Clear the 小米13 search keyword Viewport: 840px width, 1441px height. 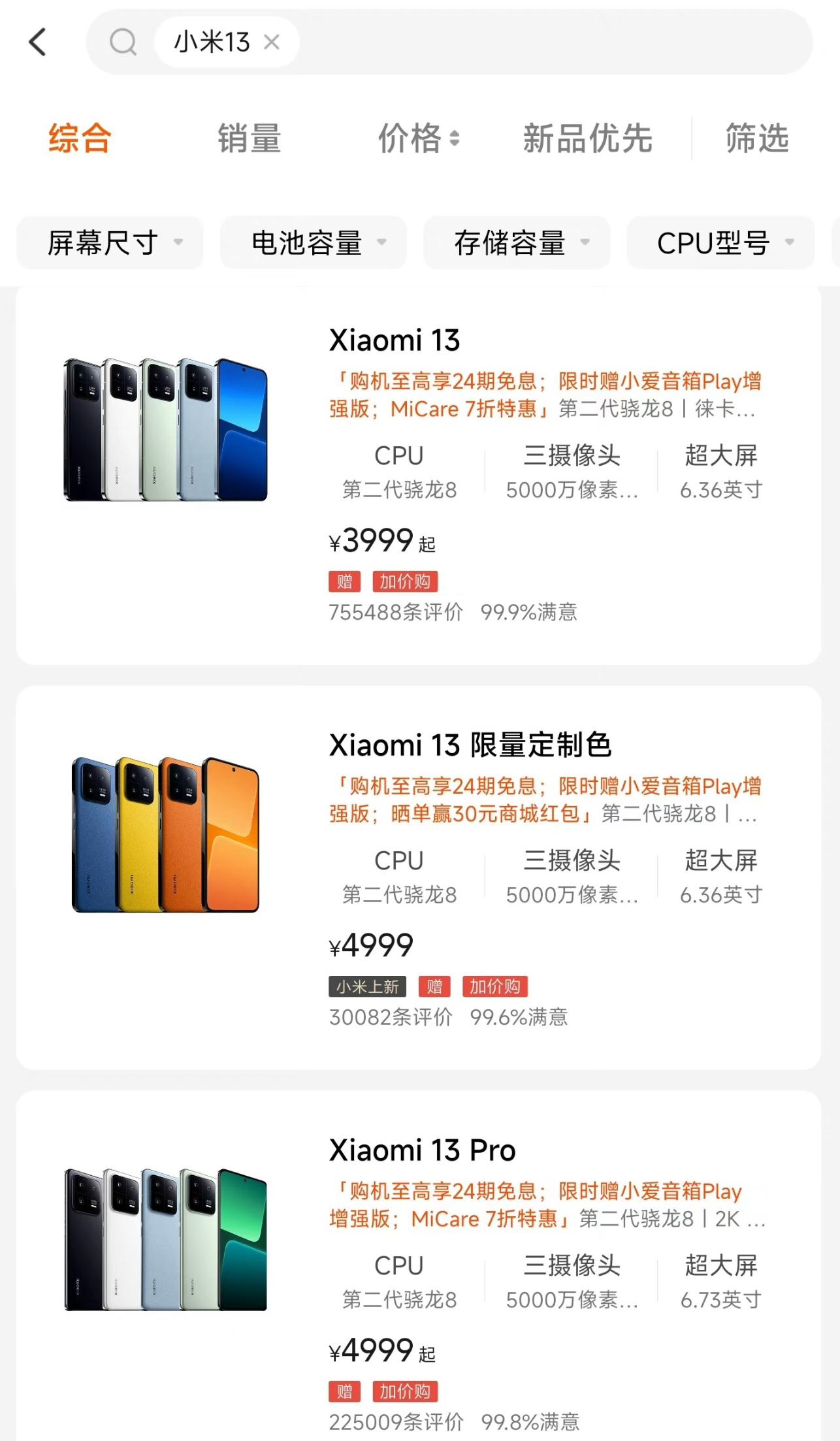click(270, 42)
